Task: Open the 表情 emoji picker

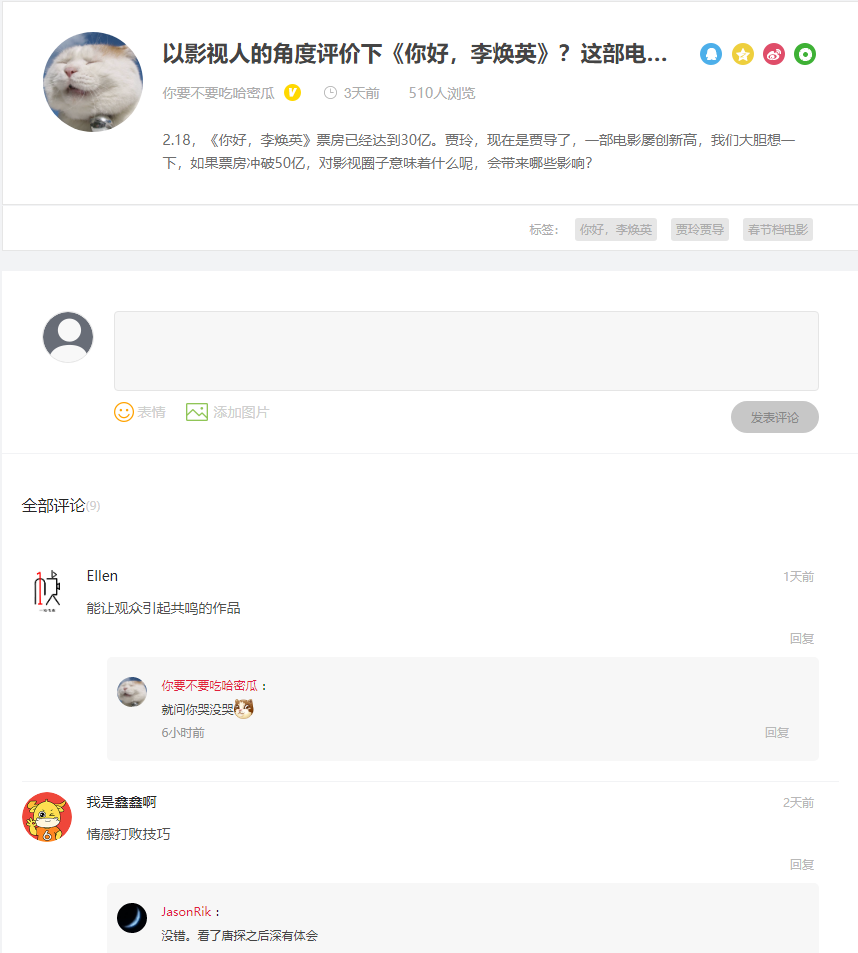Action: click(x=140, y=412)
